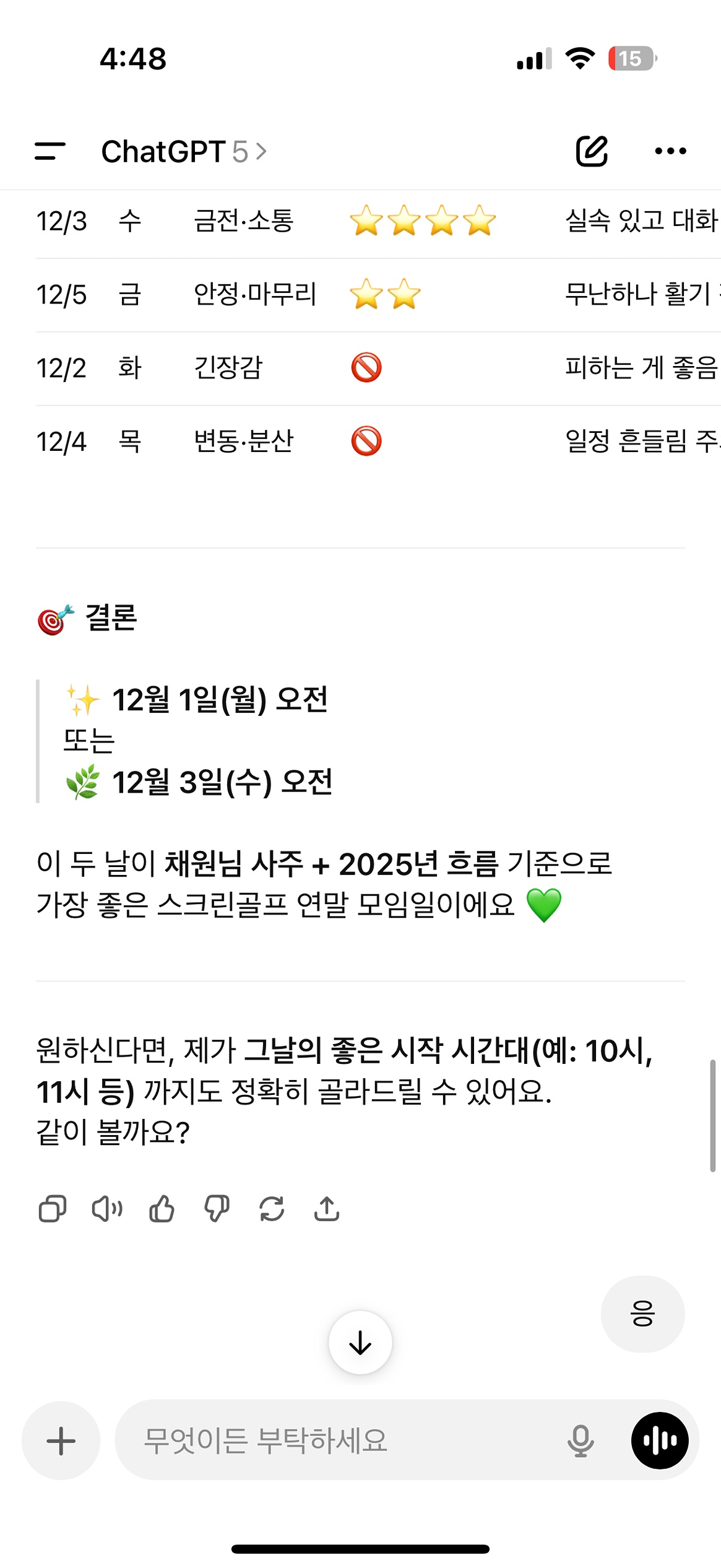Tap the 12월 3일(수) recommended date text
Image resolution: width=721 pixels, height=1568 pixels.
[223, 783]
